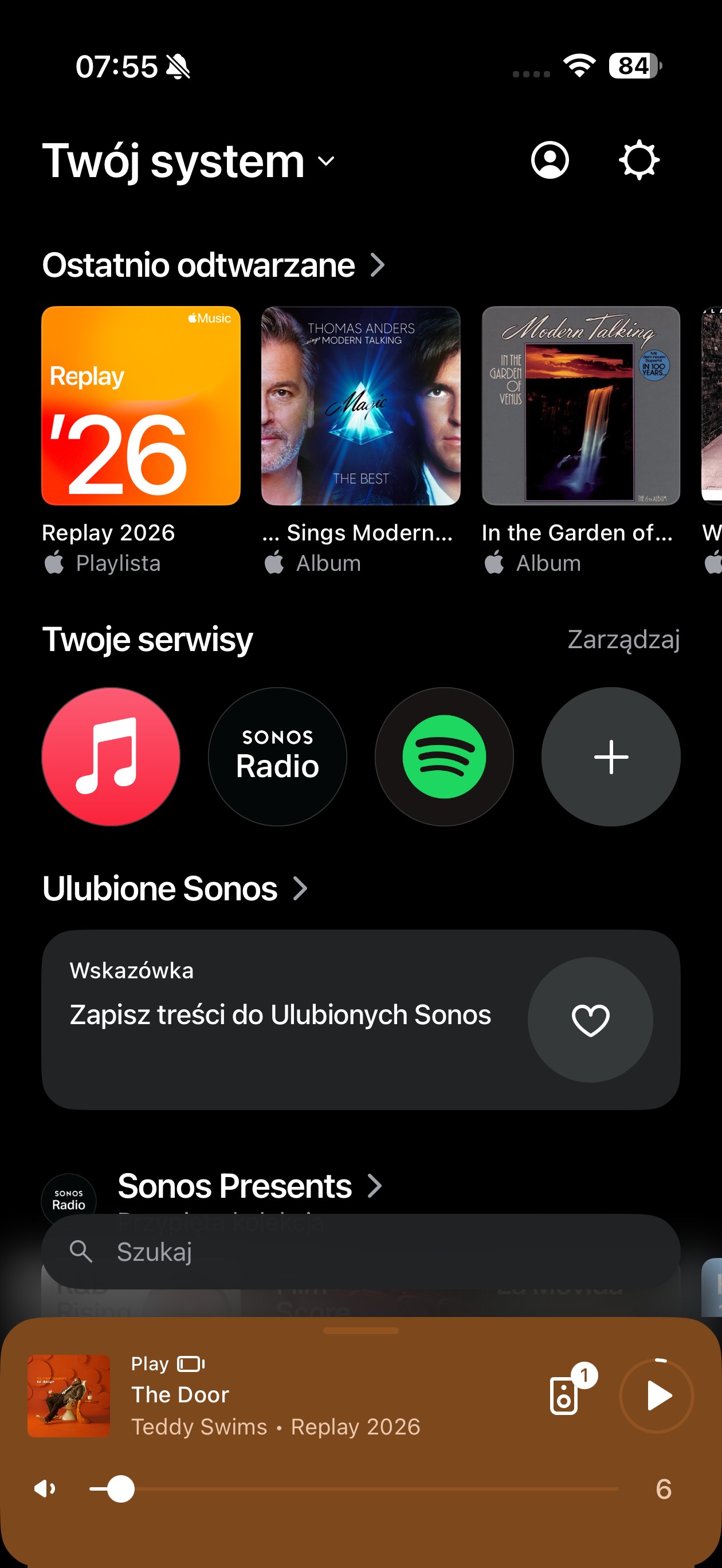722x1568 pixels.
Task: Play The Door by Teddy Swims
Action: tap(657, 1395)
